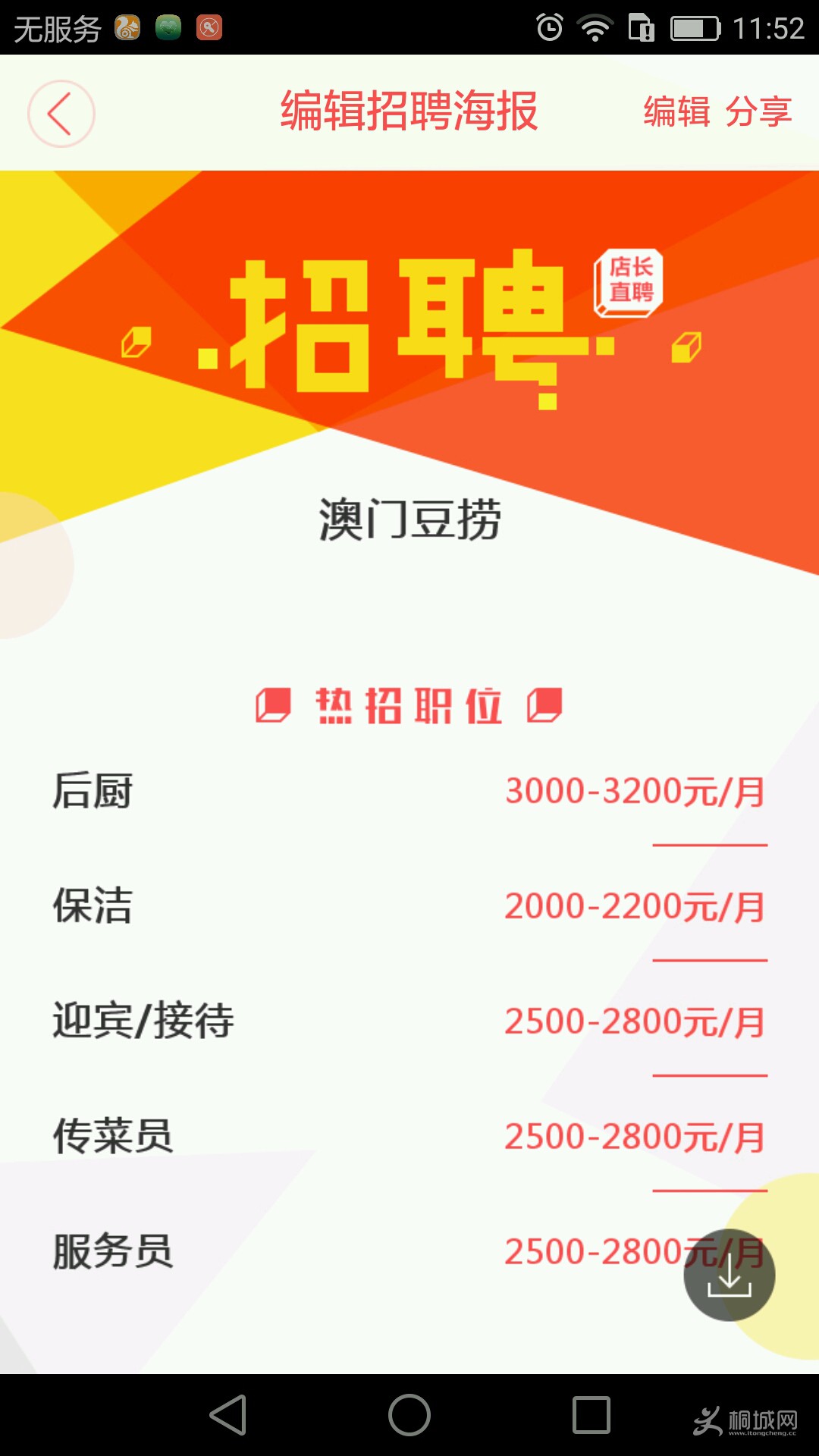Share the recruitment poster via 分享
The width and height of the screenshot is (819, 1456).
click(758, 112)
